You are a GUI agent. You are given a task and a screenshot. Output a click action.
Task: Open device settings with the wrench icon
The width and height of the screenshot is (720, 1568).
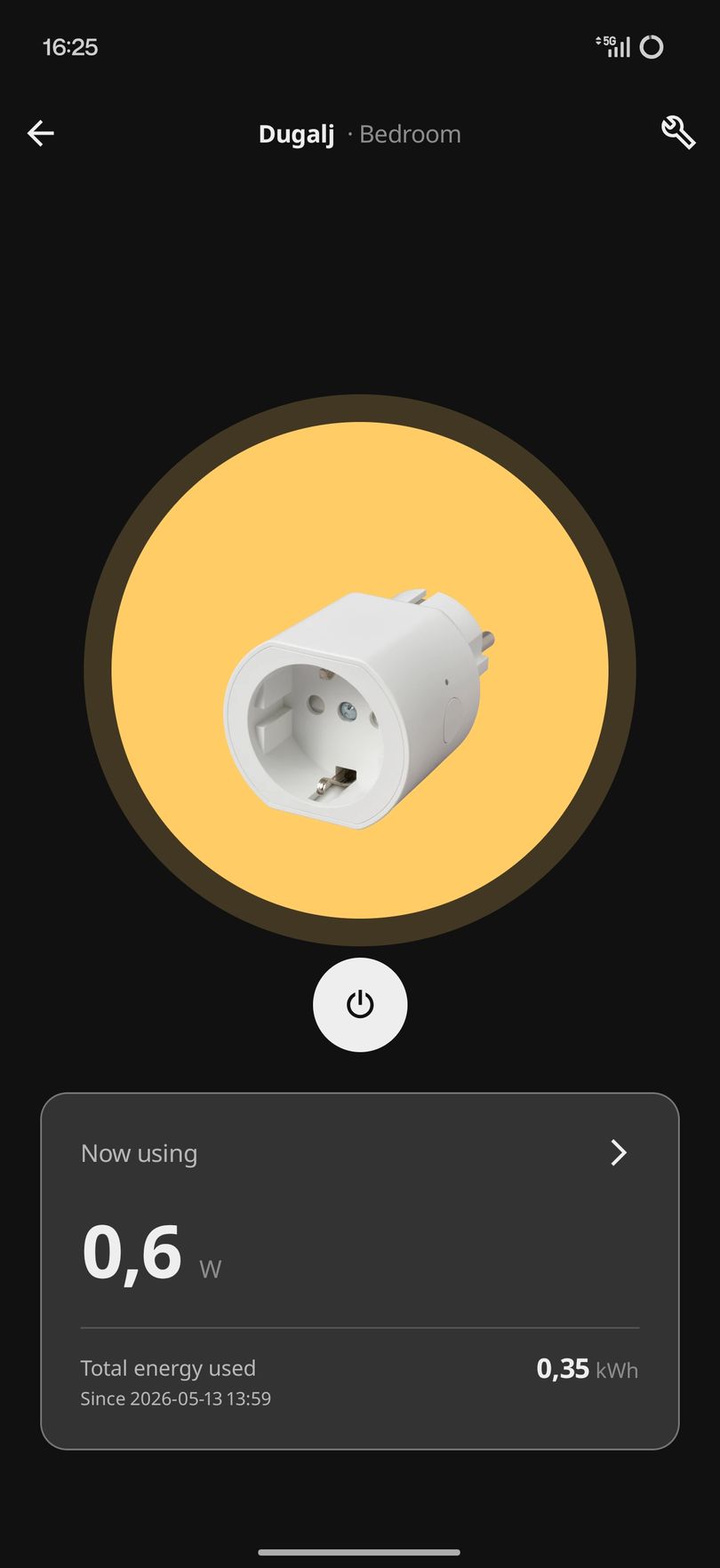[x=678, y=133]
